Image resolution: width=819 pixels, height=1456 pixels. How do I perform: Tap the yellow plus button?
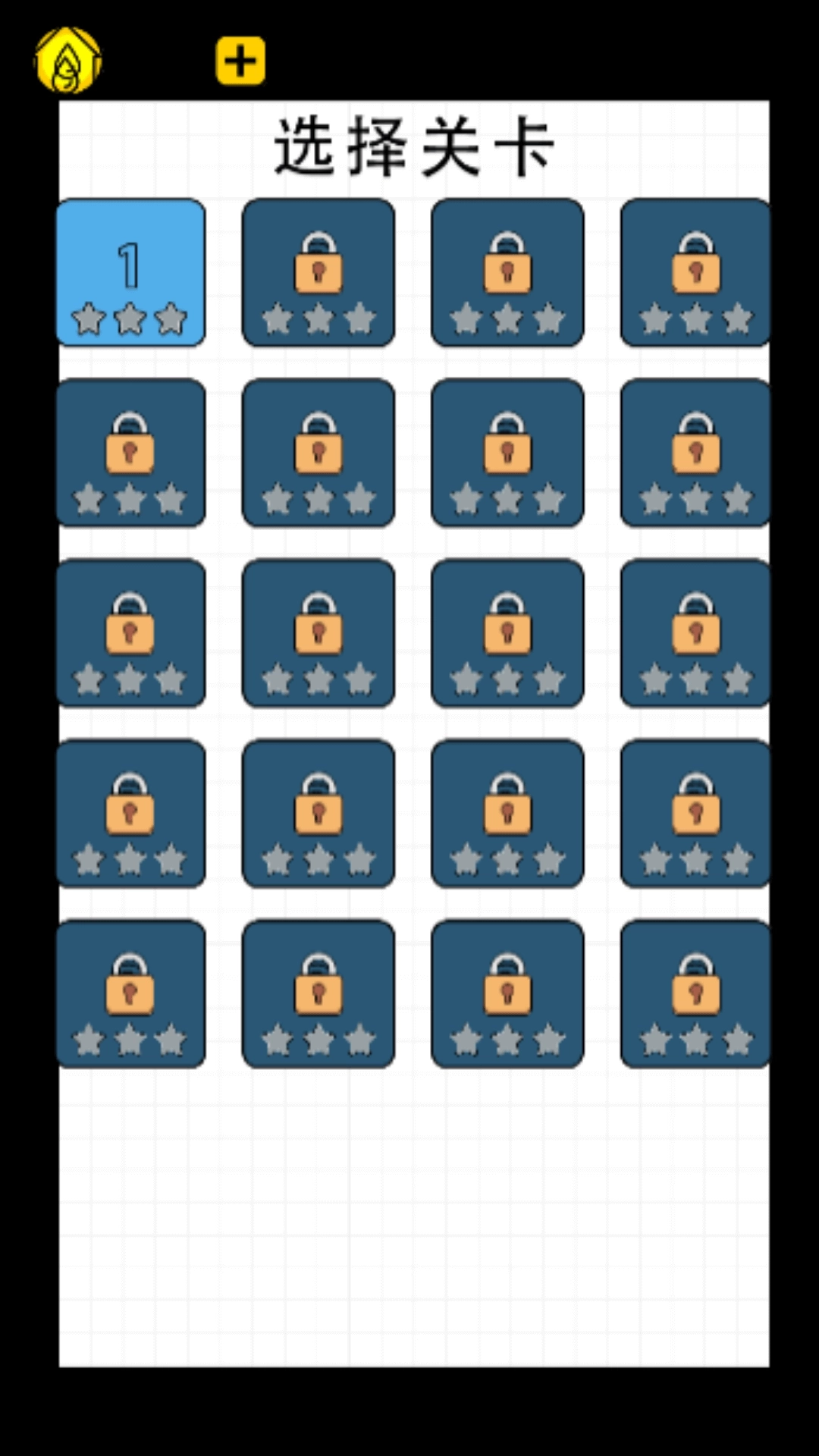[x=240, y=61]
